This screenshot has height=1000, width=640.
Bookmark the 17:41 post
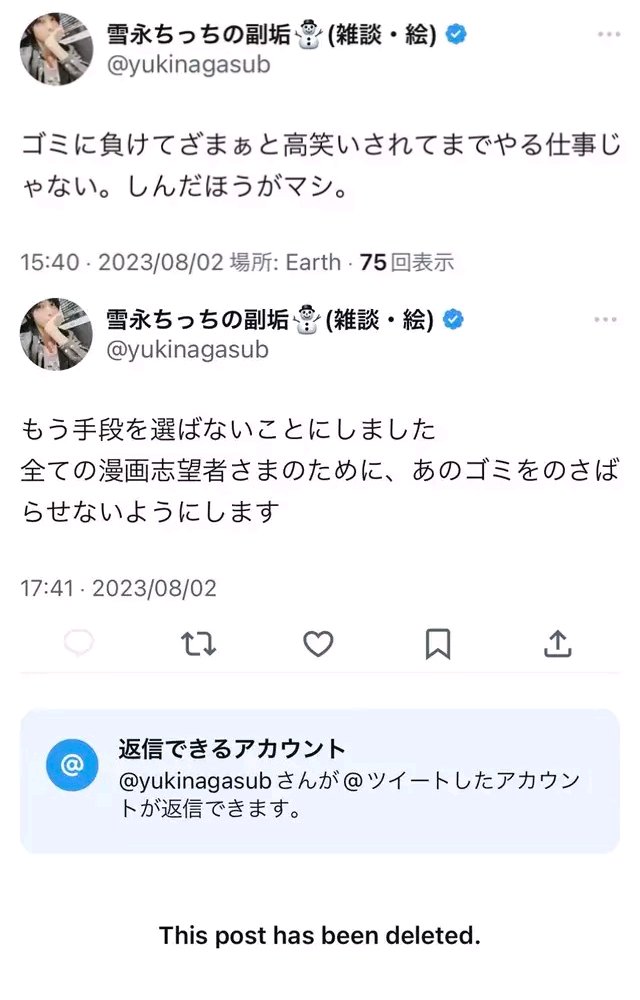click(437, 645)
